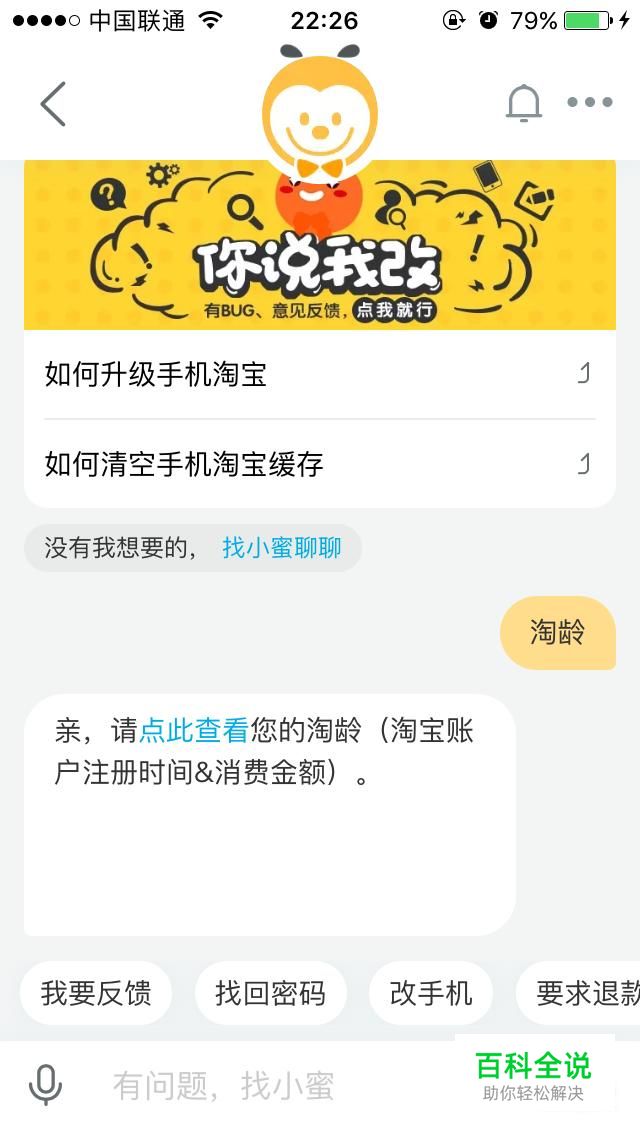Viewport: 640px width, 1136px height.
Task: Open the three-dot overflow menu
Action: (589, 102)
